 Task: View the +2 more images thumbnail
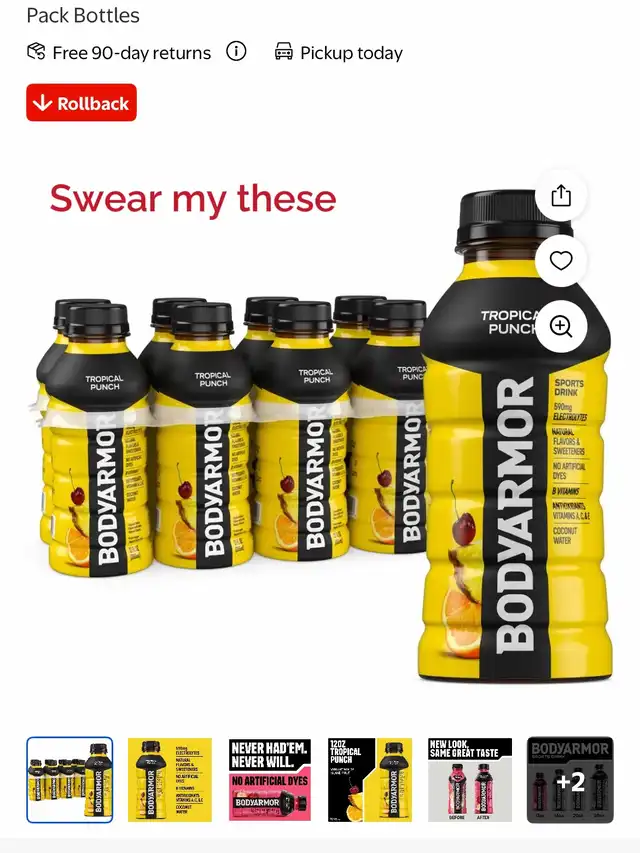[x=570, y=780]
